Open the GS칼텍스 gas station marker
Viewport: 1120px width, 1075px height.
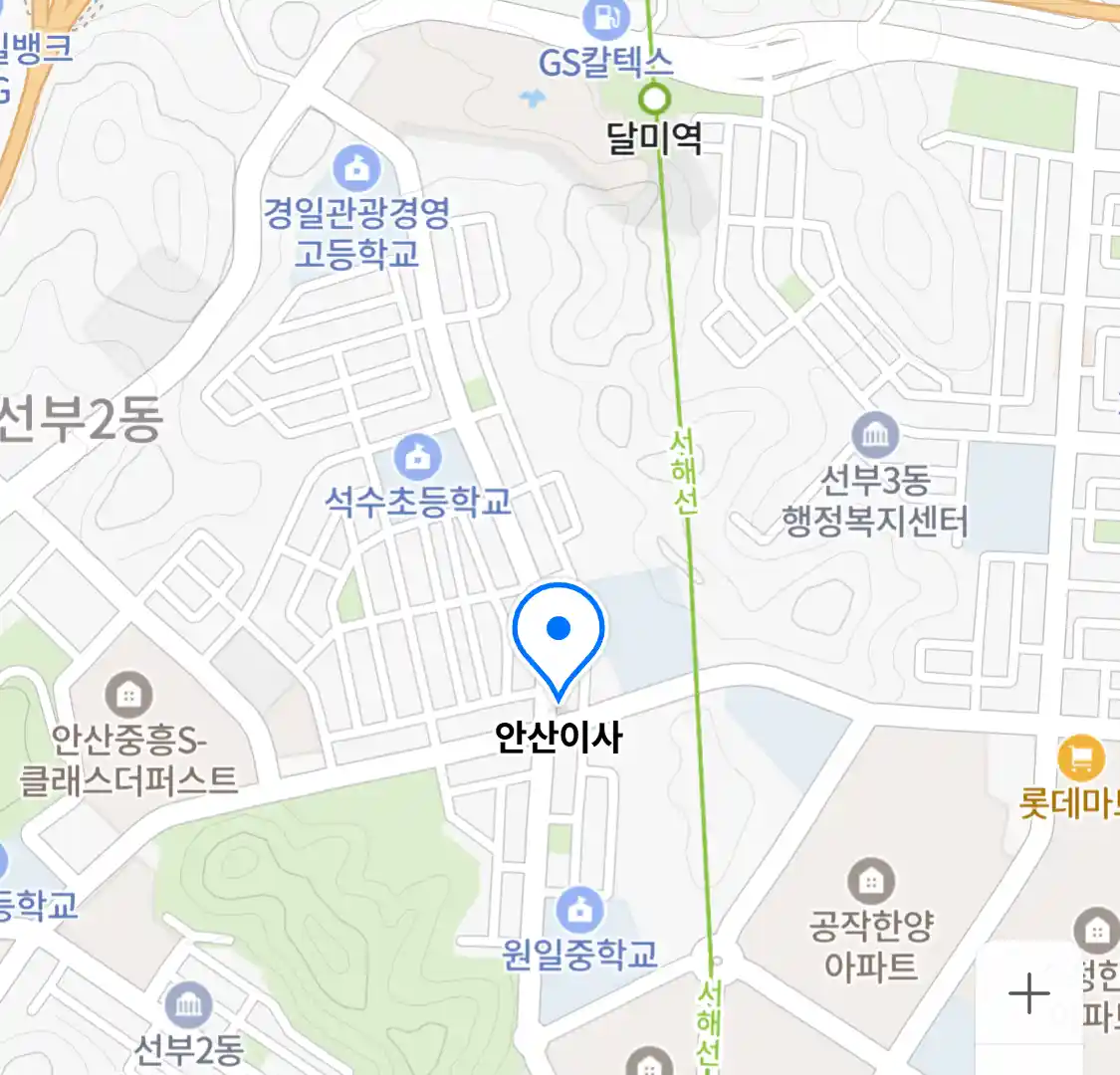tap(602, 18)
